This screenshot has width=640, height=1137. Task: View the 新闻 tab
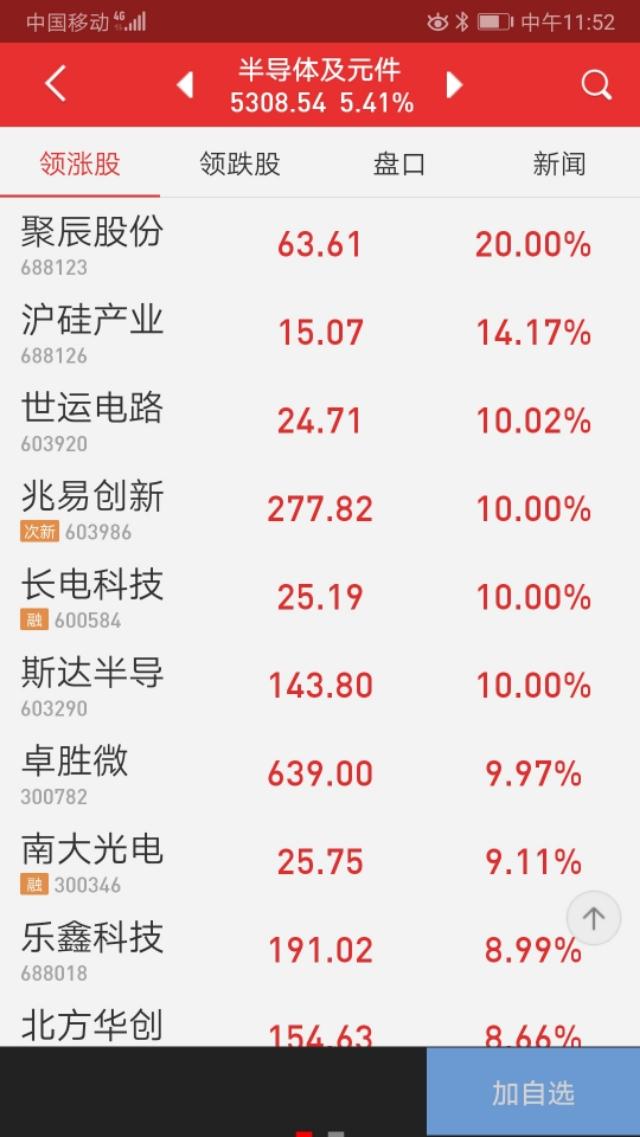(559, 164)
